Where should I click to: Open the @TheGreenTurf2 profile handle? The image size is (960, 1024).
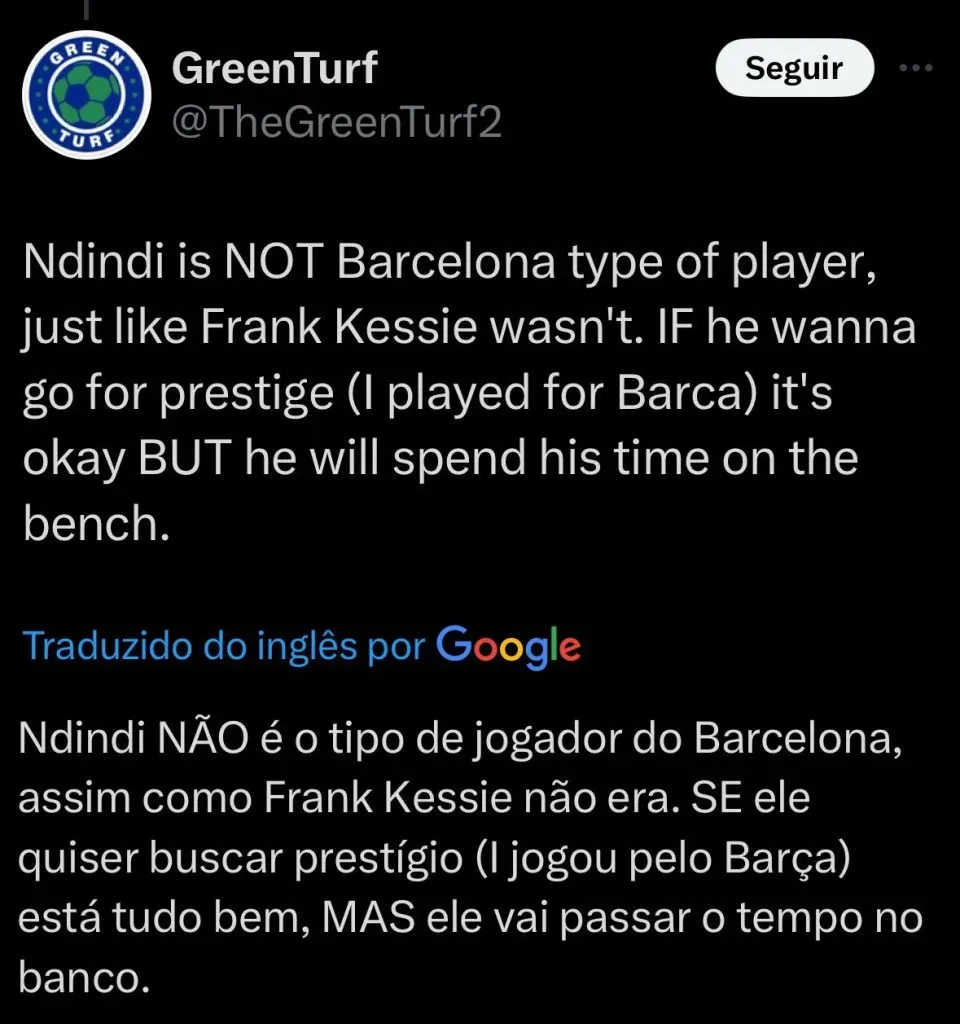336,123
